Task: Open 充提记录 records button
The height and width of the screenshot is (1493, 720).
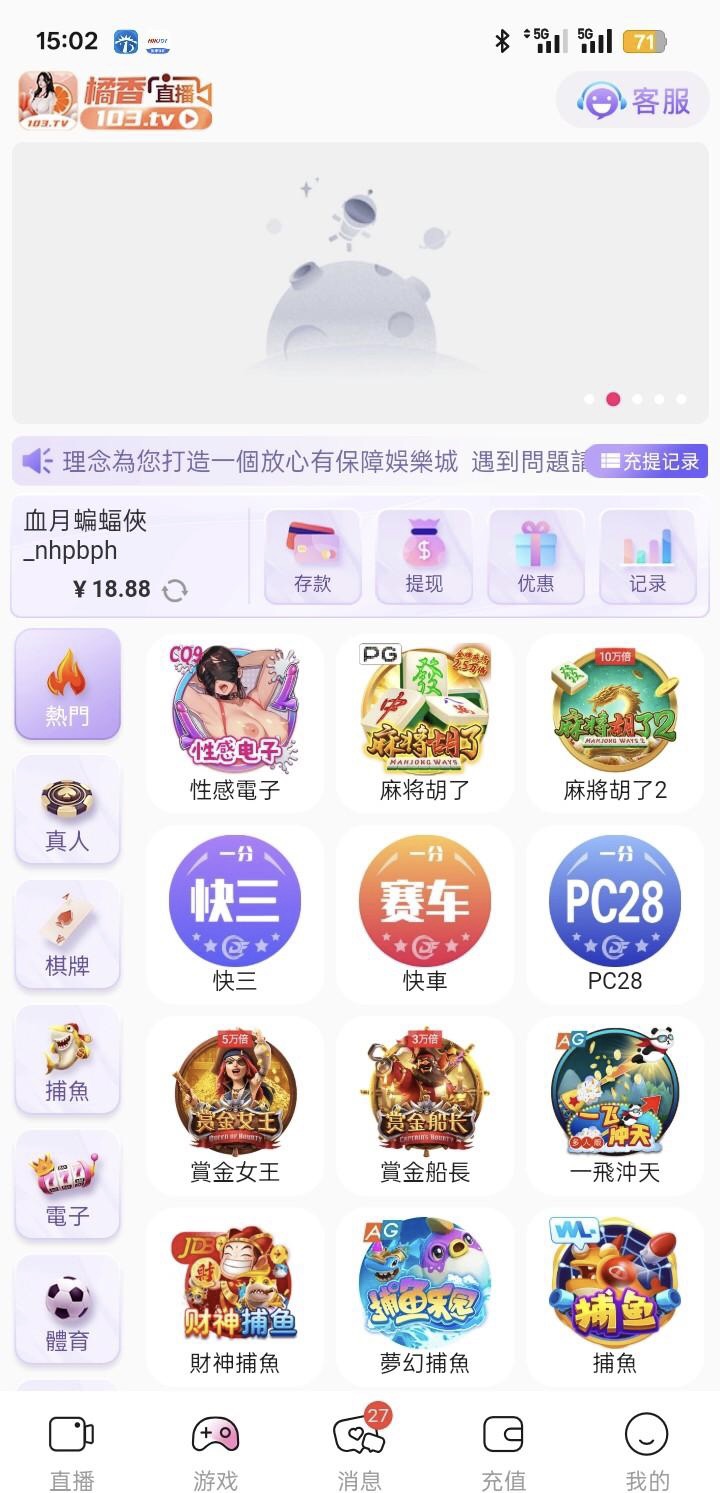Action: coord(648,461)
